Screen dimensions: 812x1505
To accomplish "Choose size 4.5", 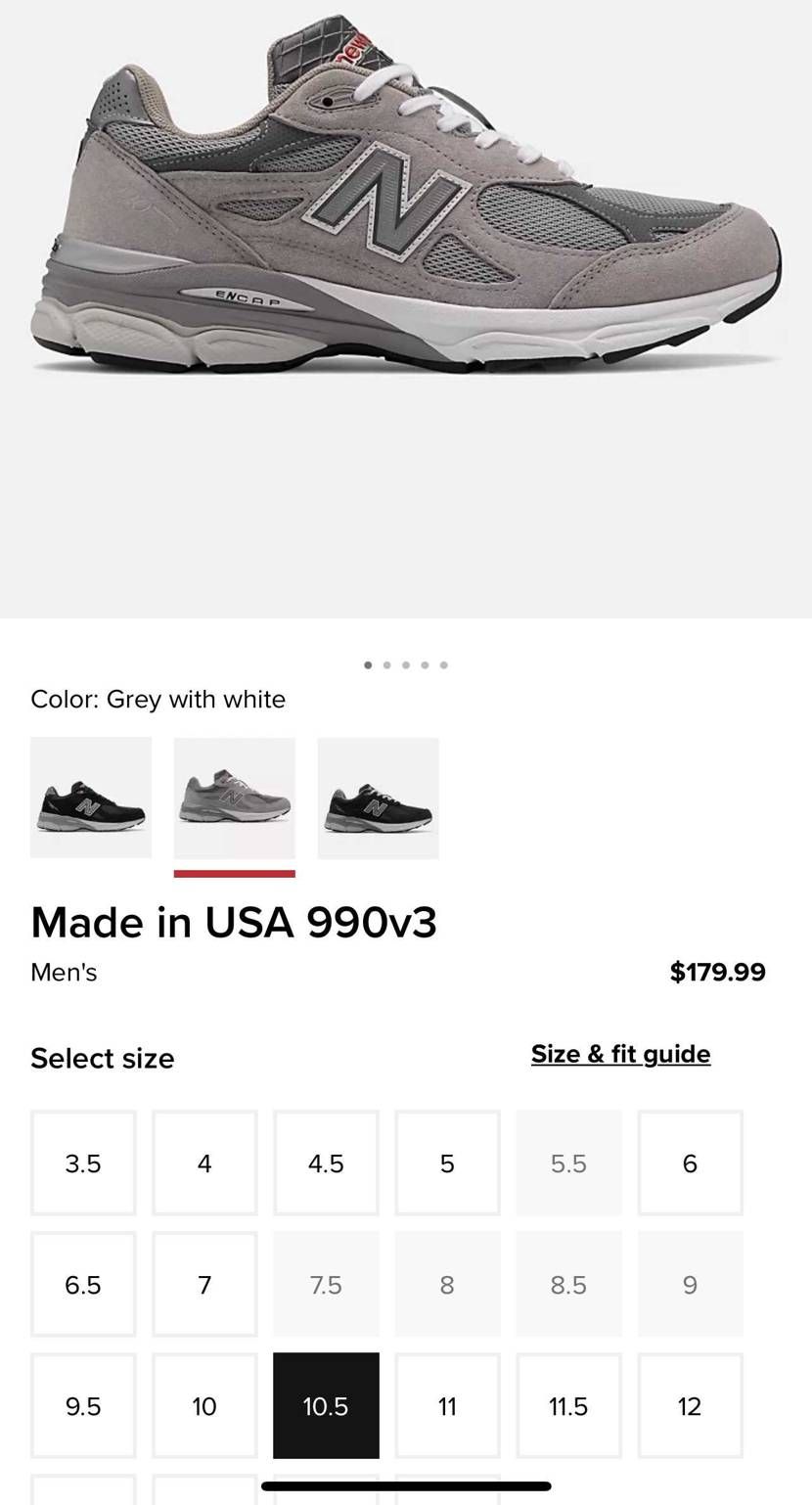I will coord(326,1163).
